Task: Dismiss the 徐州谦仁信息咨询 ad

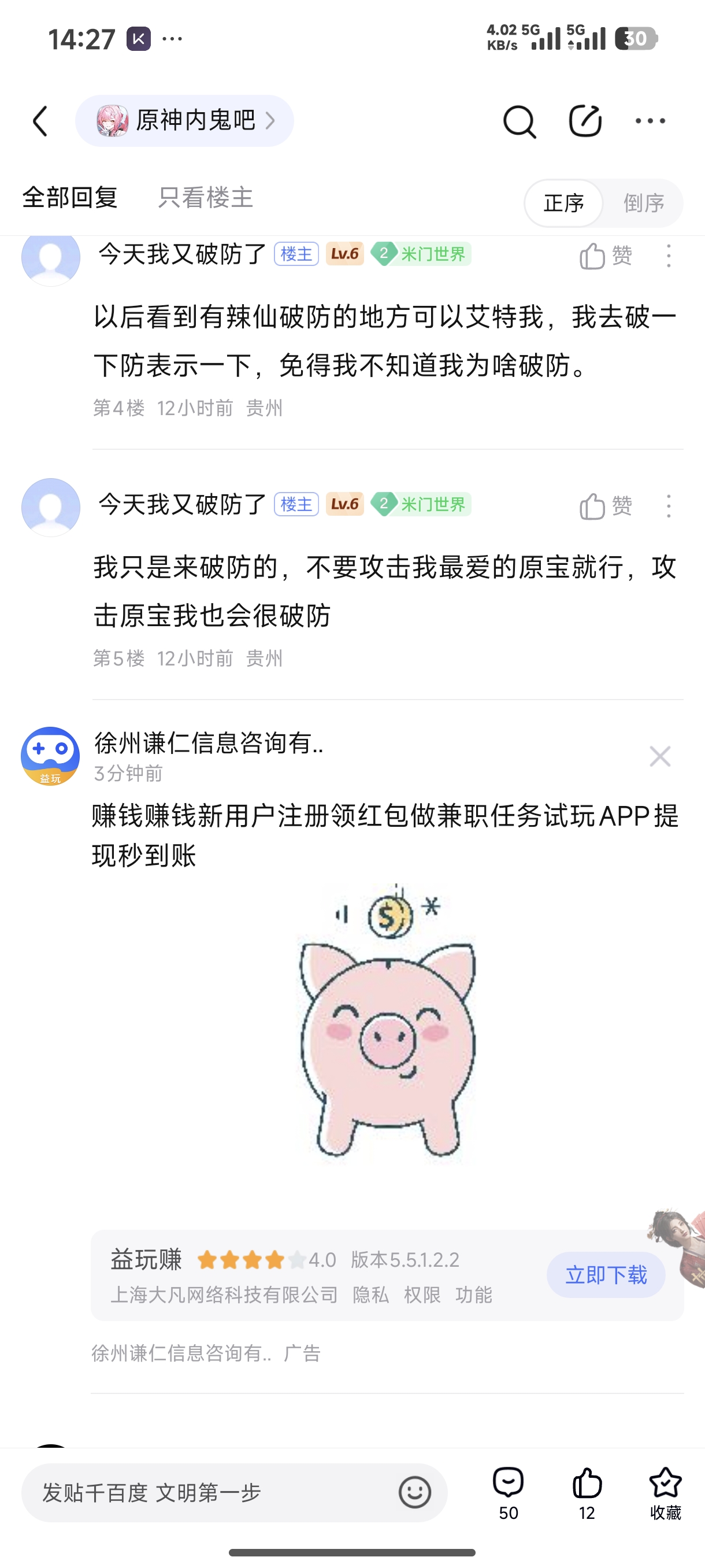Action: tap(659, 756)
